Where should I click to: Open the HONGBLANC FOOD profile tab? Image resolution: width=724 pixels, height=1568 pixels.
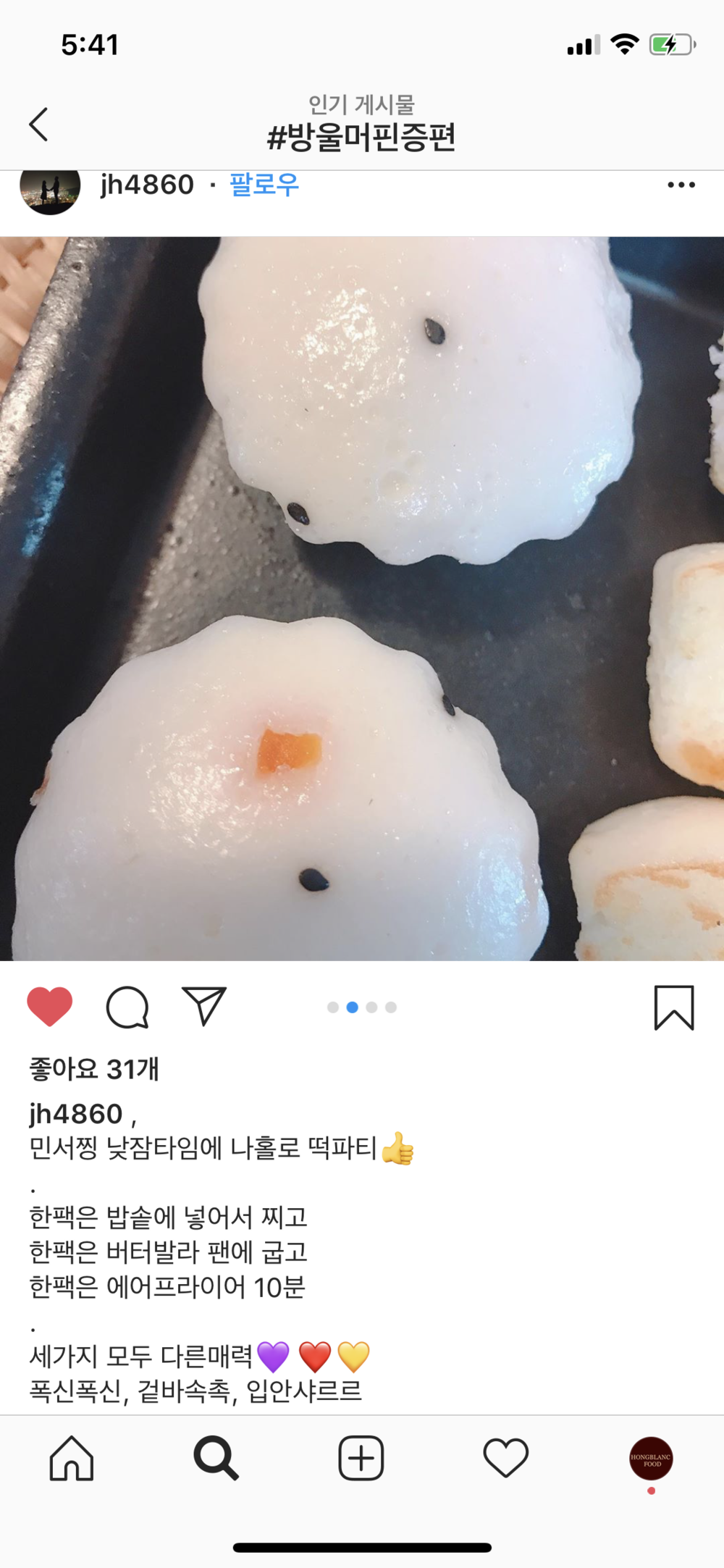coord(651,1459)
